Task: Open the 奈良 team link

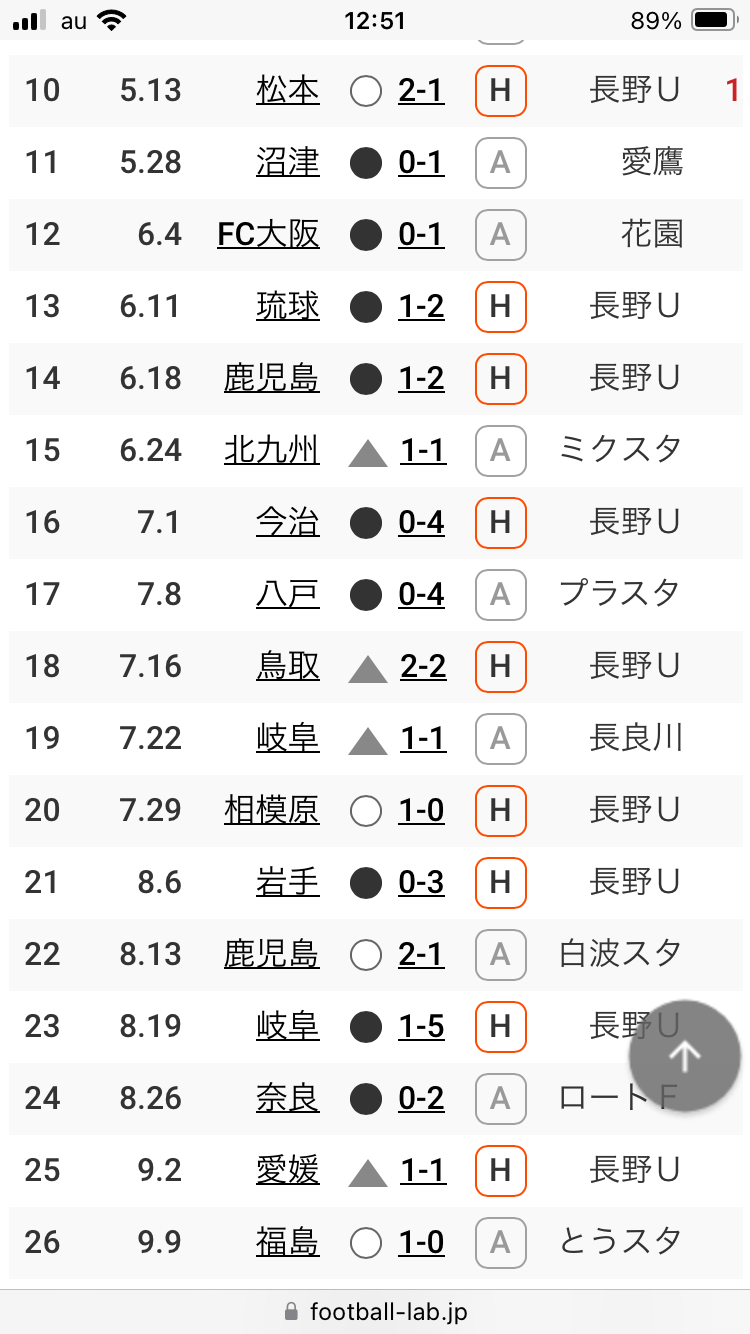Action: 288,1098
